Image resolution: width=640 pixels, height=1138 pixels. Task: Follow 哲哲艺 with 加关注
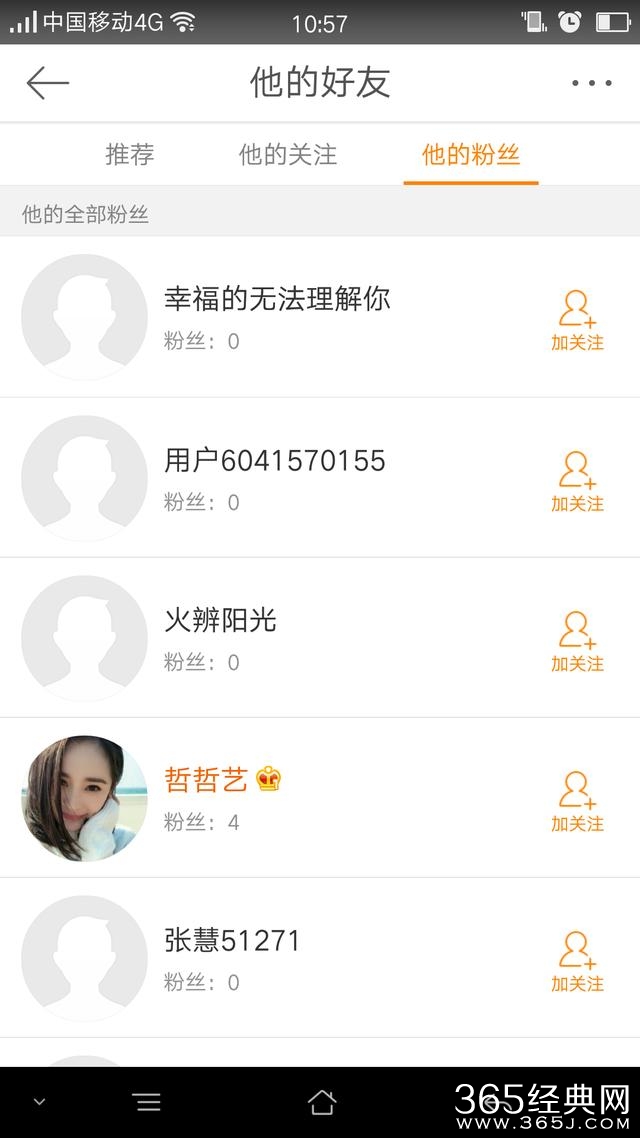[577, 801]
